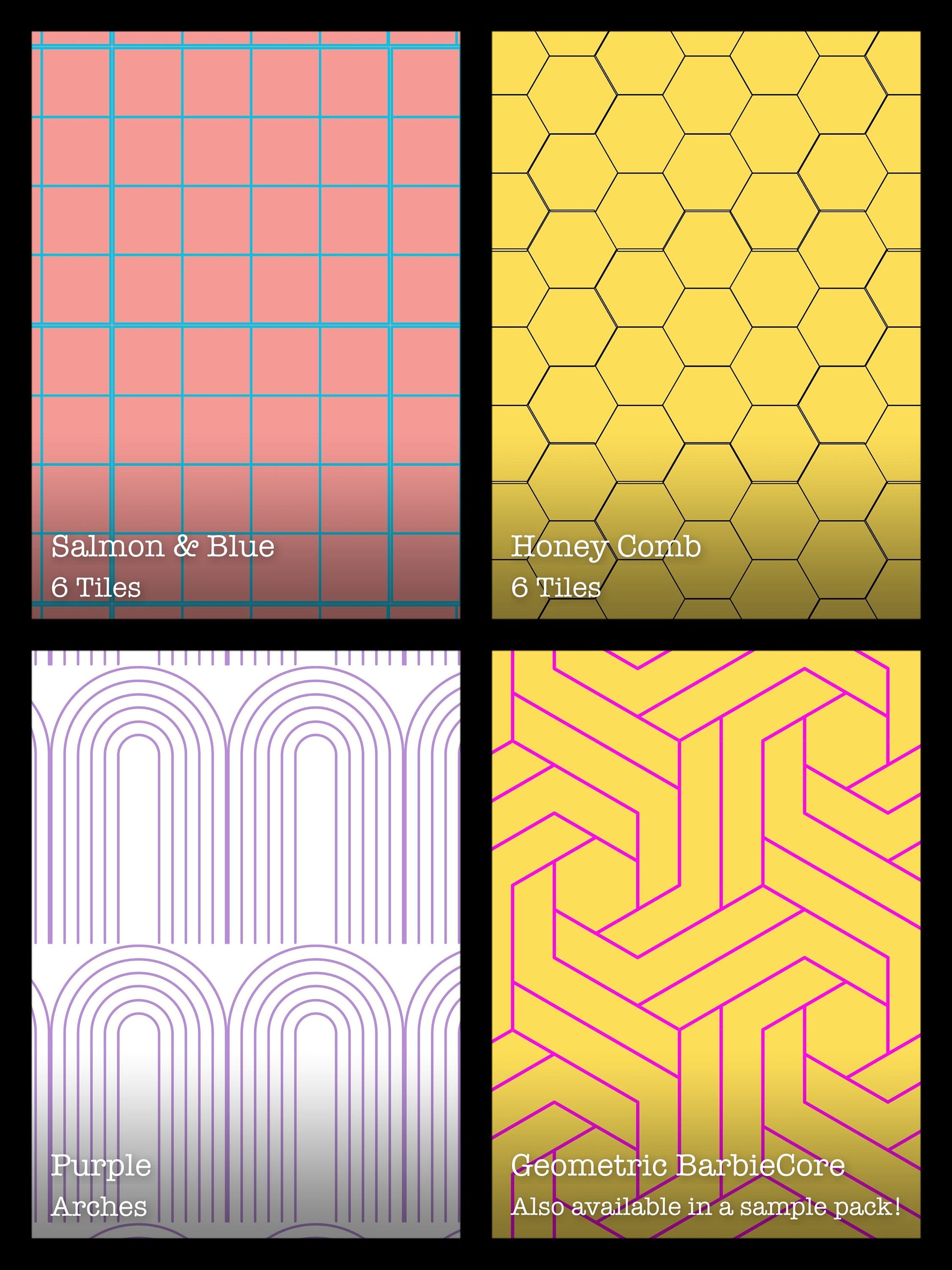View the Geometric BarbieCore pattern card

(706, 944)
